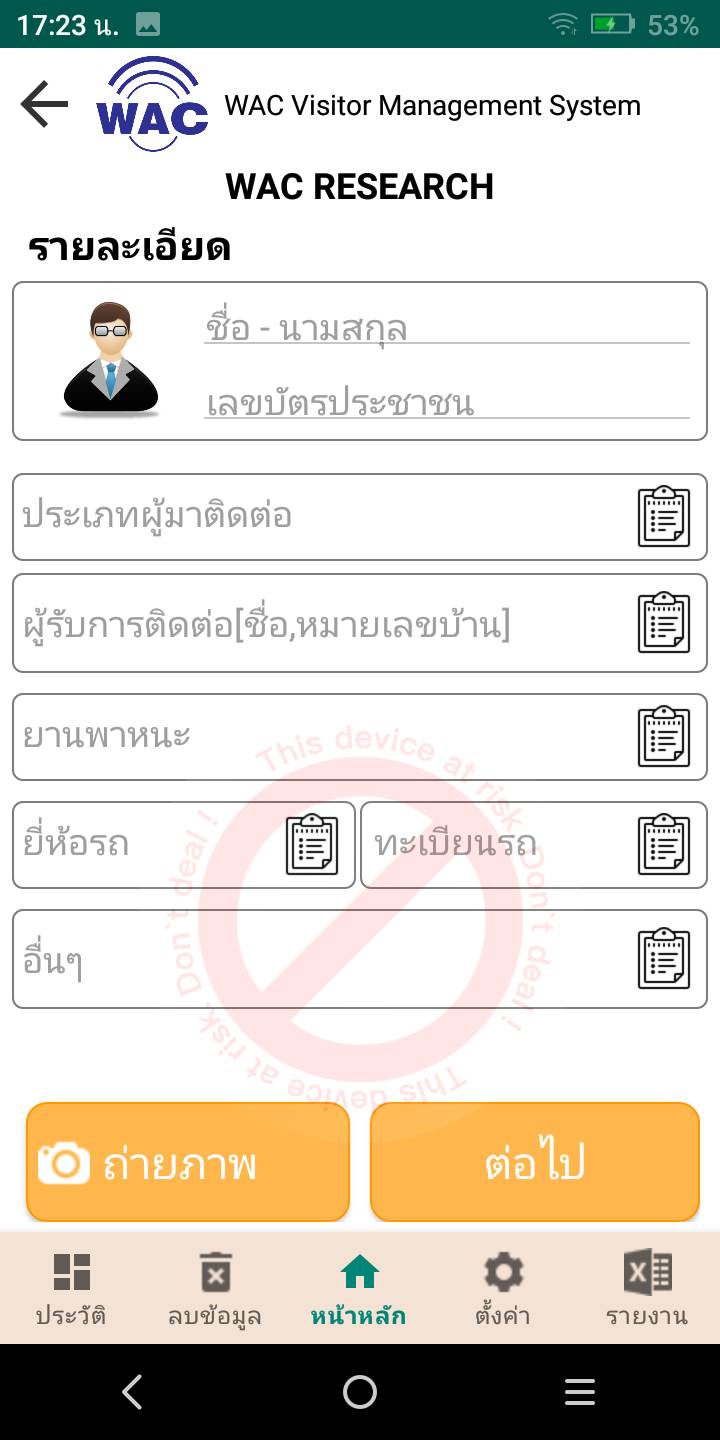Tap the system recent apps button
The width and height of the screenshot is (720, 1440).
tap(579, 1392)
